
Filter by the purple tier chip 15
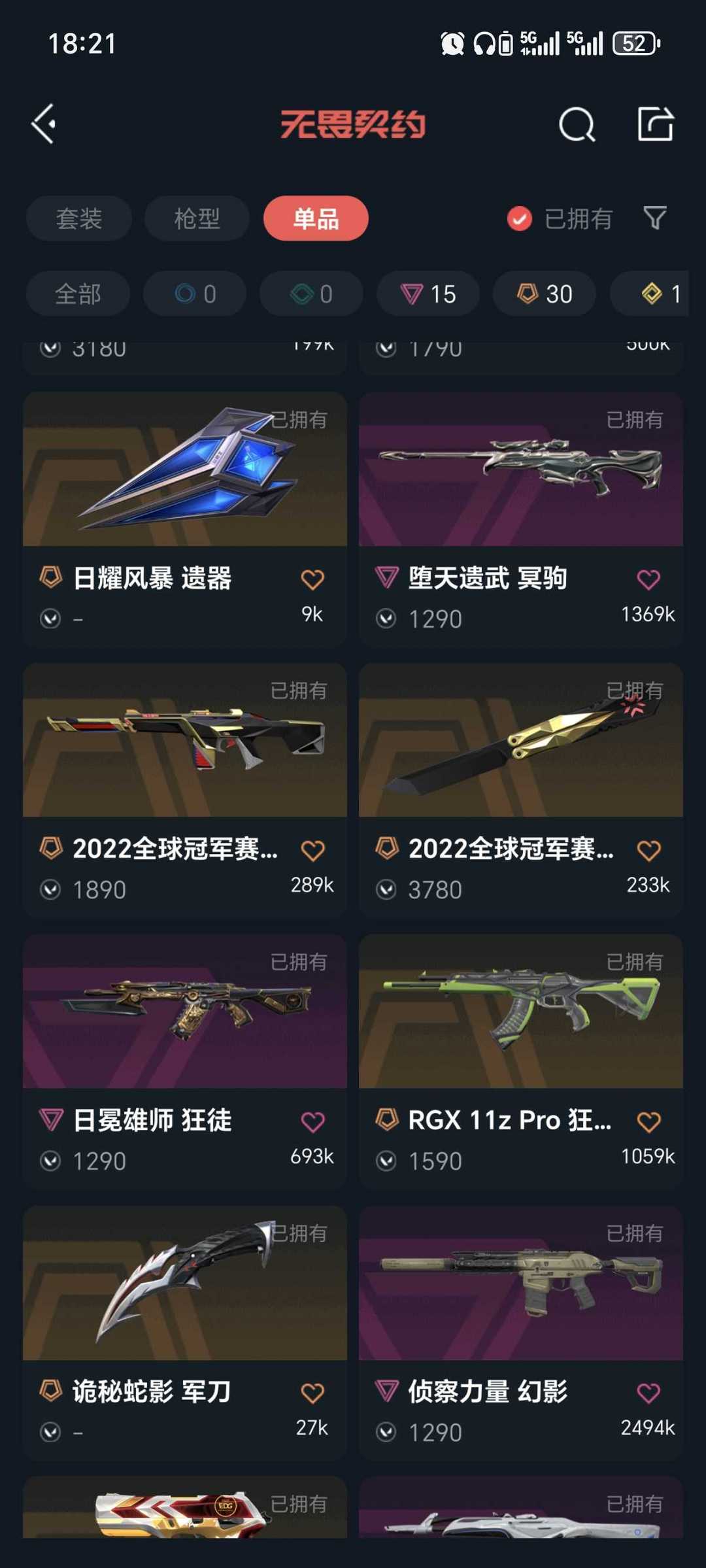click(428, 294)
